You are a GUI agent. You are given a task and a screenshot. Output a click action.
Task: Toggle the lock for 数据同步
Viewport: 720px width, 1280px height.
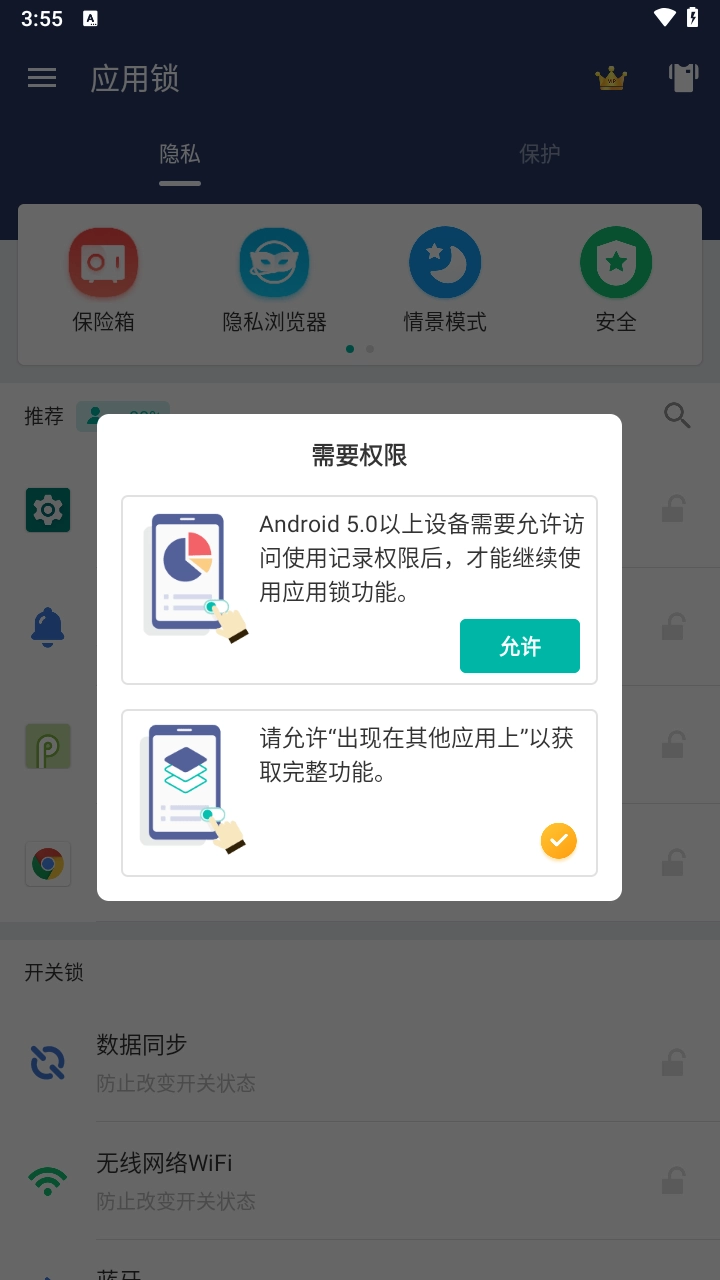(673, 1062)
